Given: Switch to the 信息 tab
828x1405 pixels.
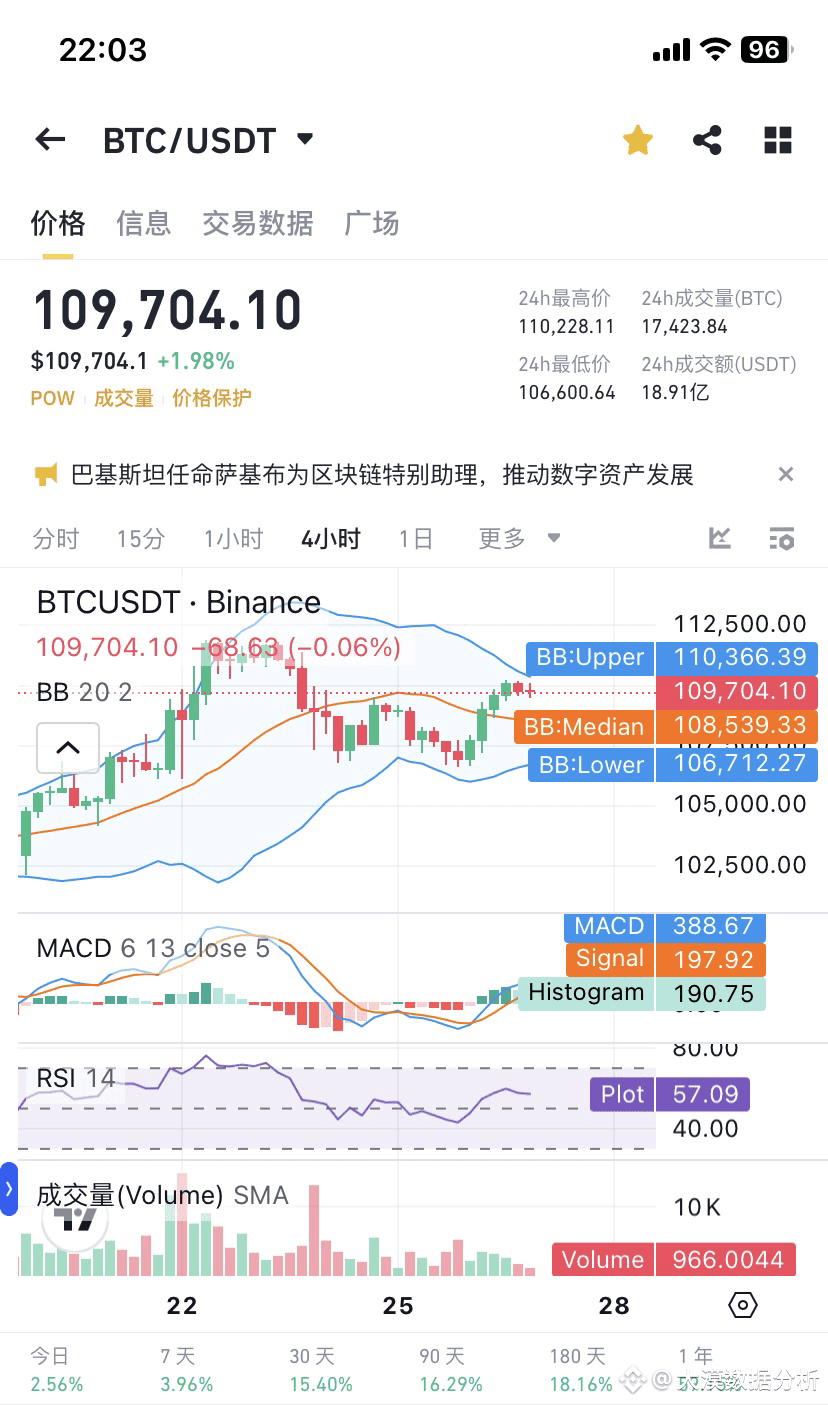Looking at the screenshot, I should point(144,223).
